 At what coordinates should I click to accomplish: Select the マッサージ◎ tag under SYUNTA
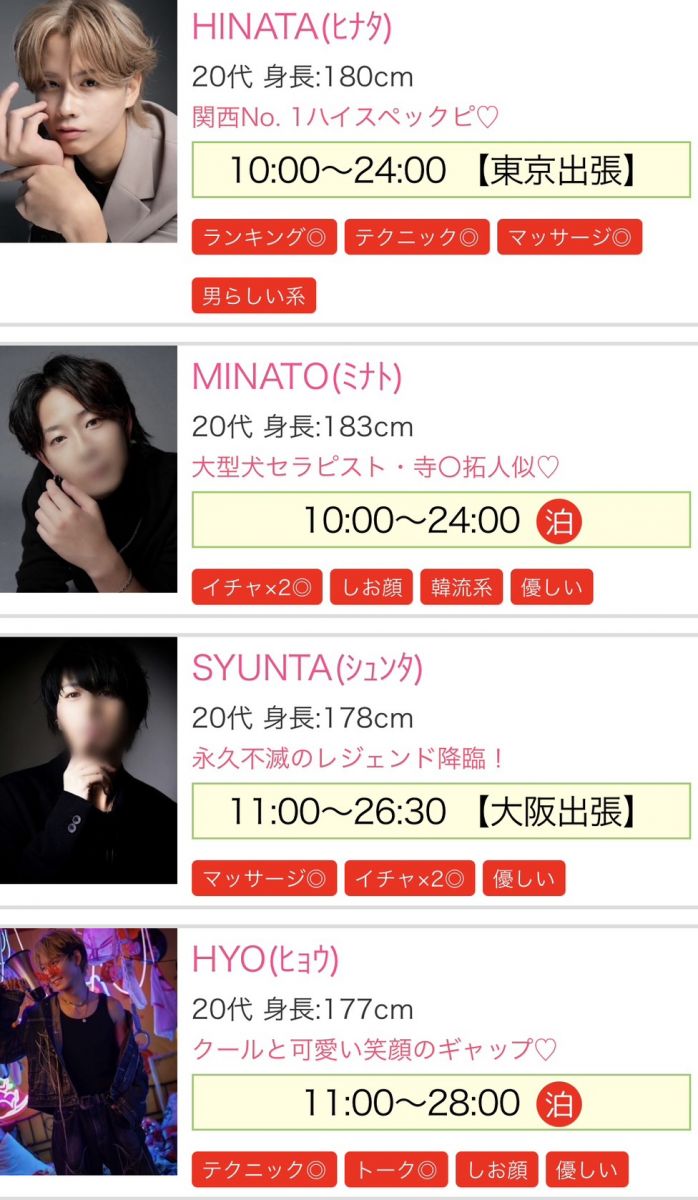click(264, 878)
